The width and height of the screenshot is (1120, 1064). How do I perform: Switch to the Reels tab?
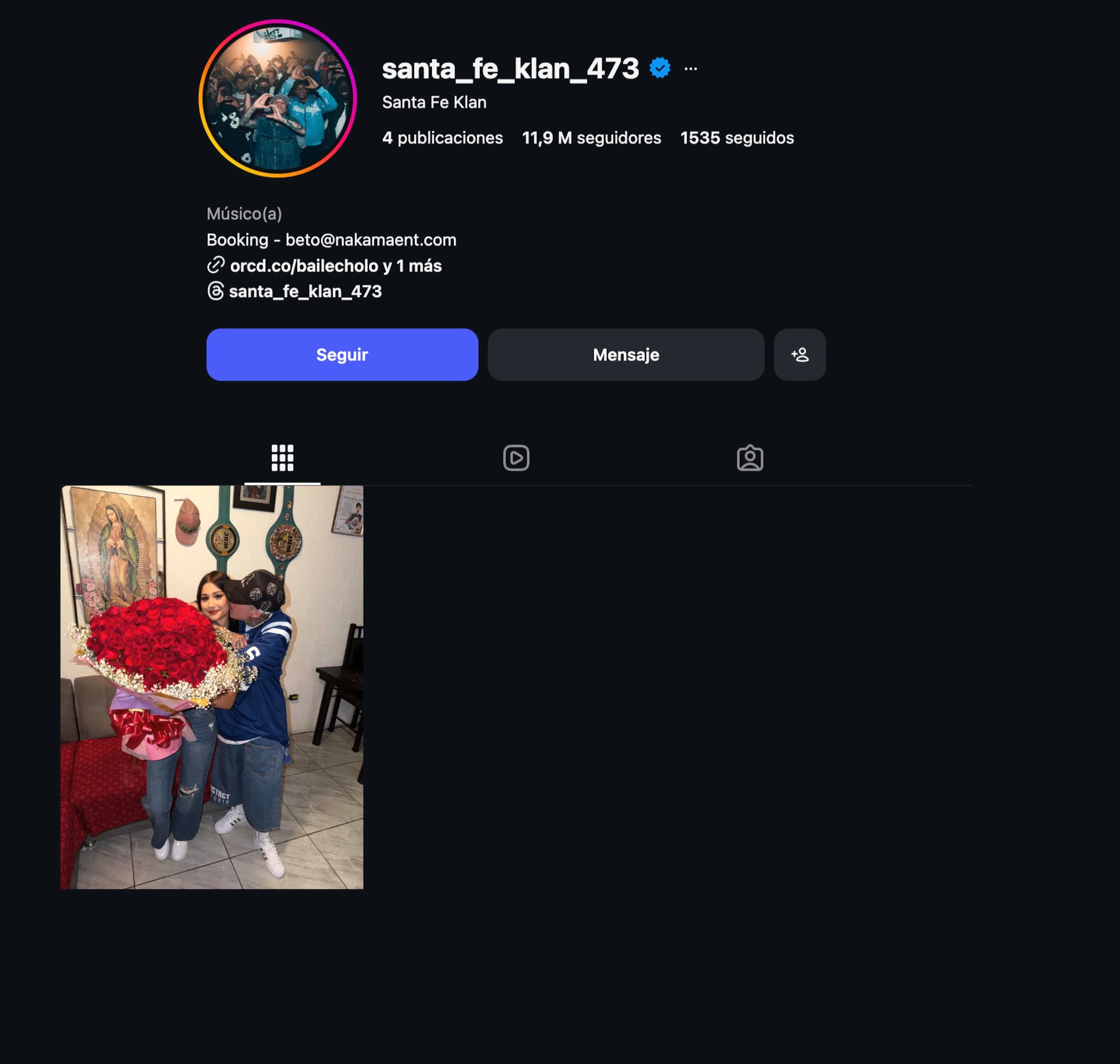pyautogui.click(x=516, y=458)
